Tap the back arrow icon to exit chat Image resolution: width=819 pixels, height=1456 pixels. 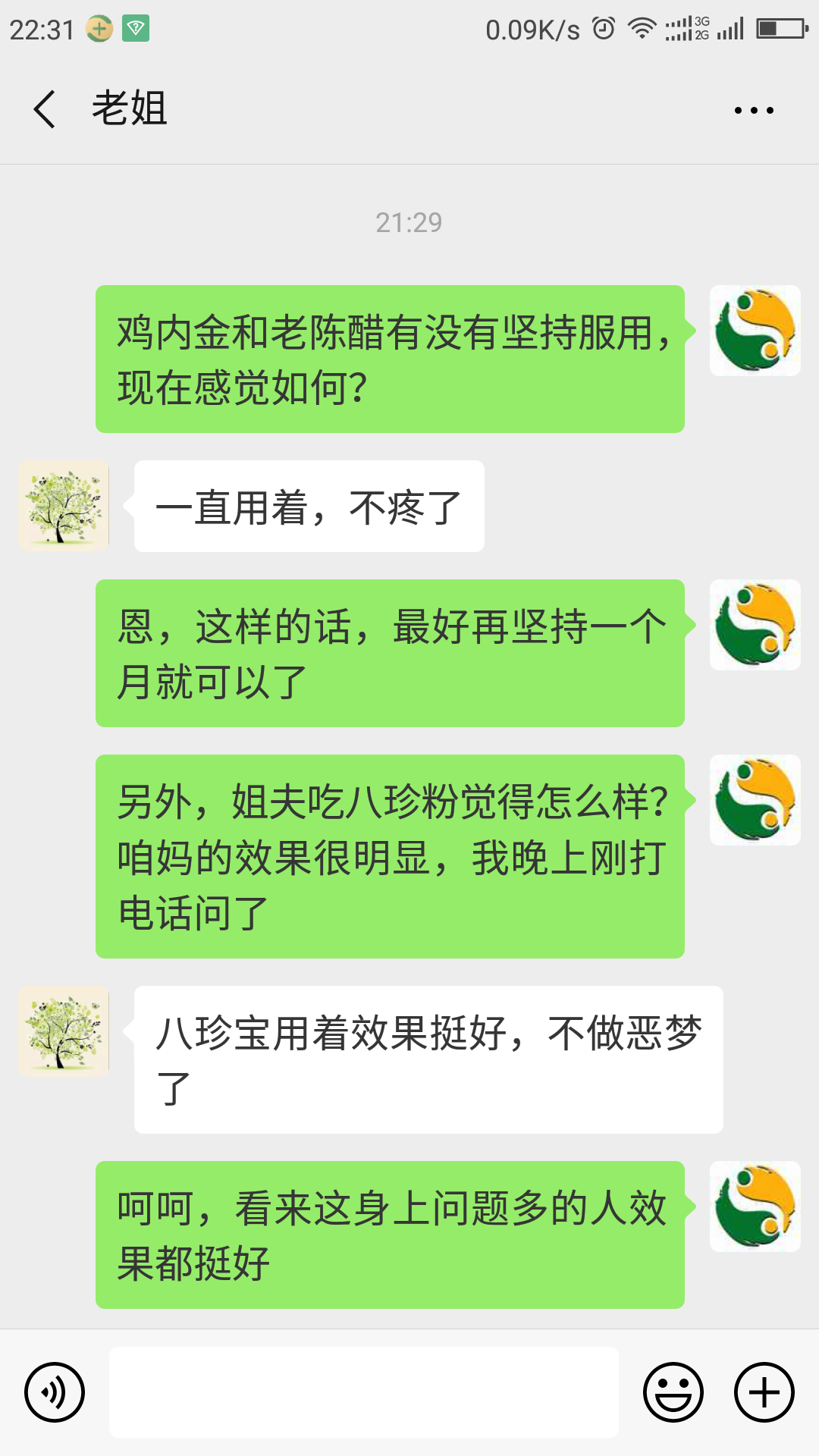[x=43, y=110]
